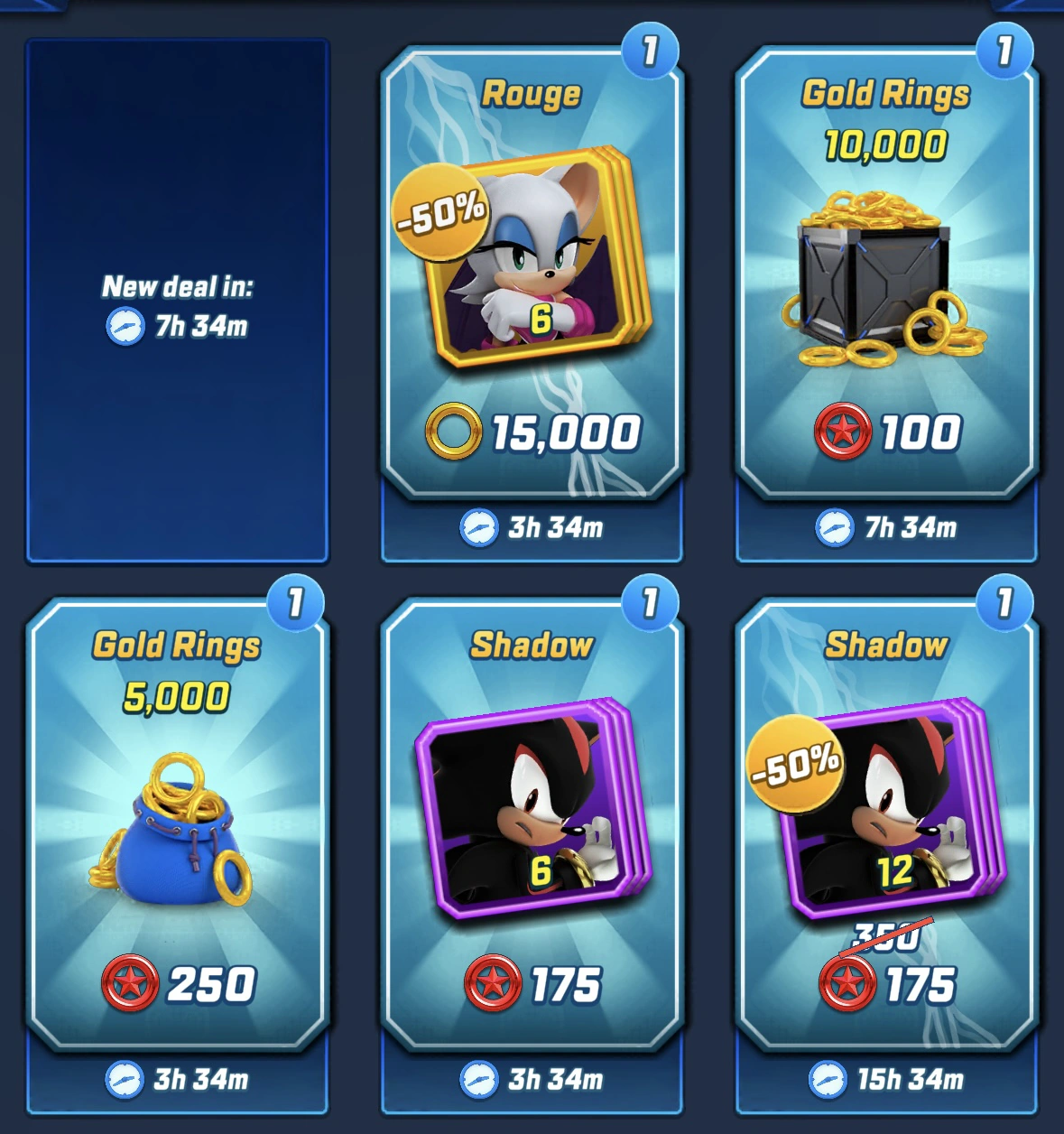The image size is (1064, 1134).
Task: Click the clock icon under the 5,000 Gold Rings card
Action: [x=126, y=1077]
